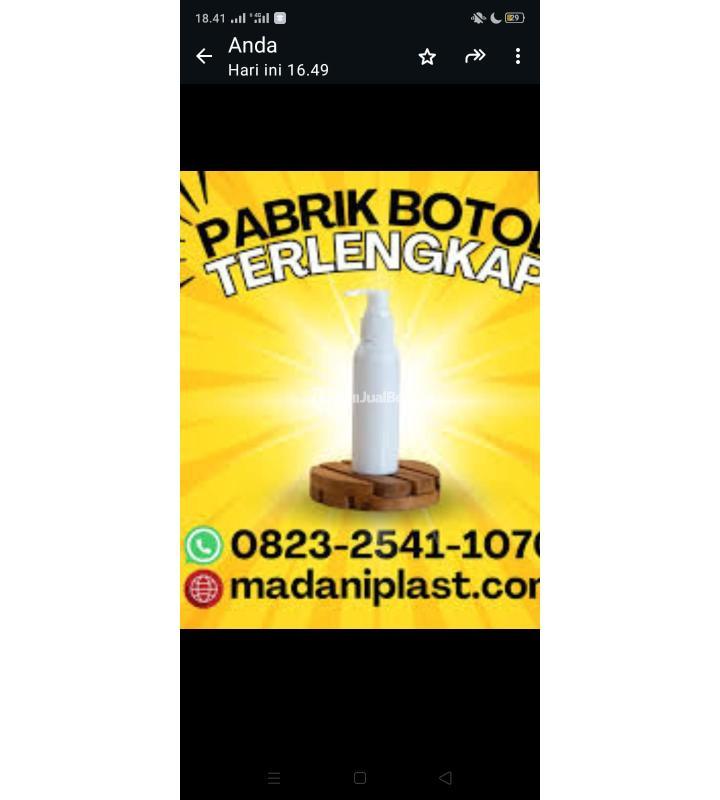Viewport: 720px width, 800px height.
Task: Forward this image to another chat
Action: point(475,57)
